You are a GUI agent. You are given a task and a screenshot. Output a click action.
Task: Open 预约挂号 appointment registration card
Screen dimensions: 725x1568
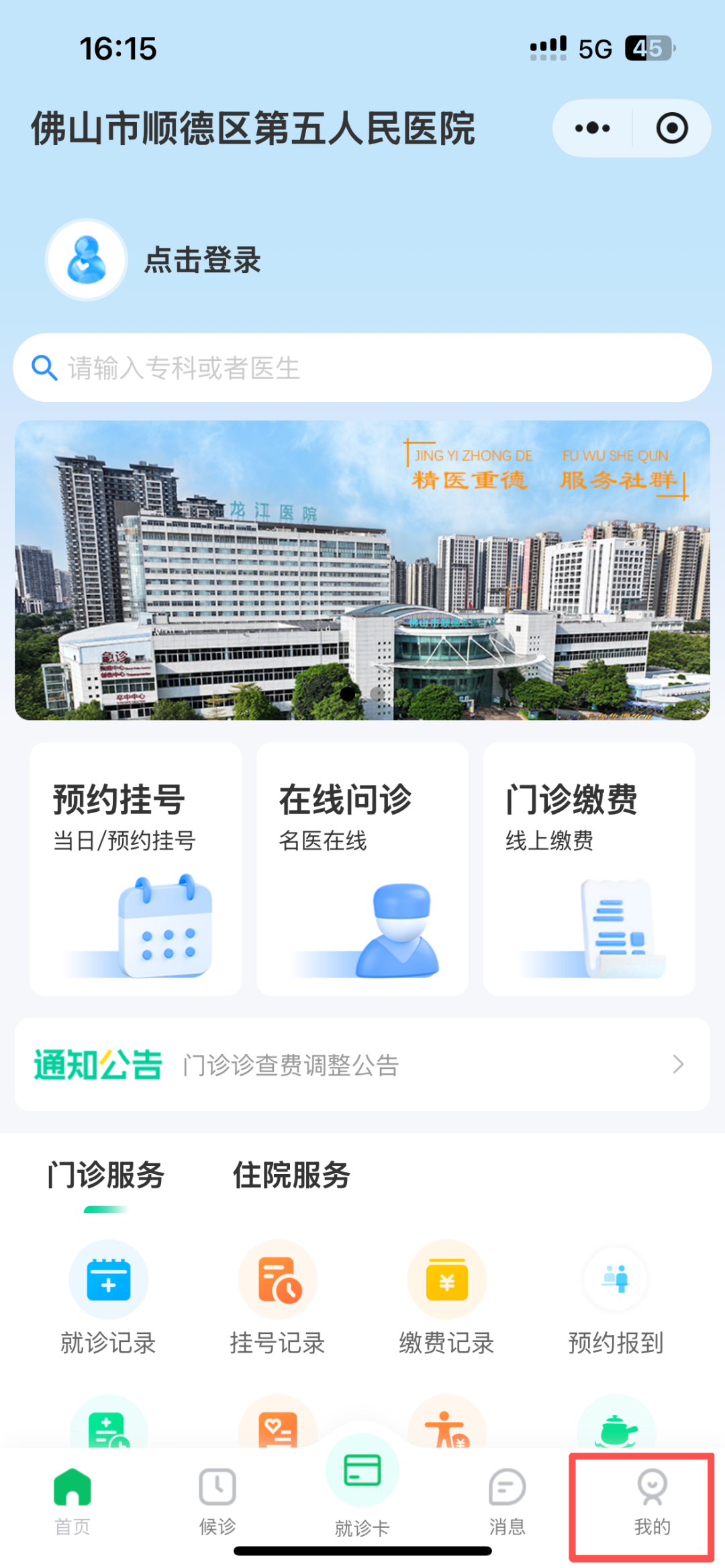pos(136,868)
